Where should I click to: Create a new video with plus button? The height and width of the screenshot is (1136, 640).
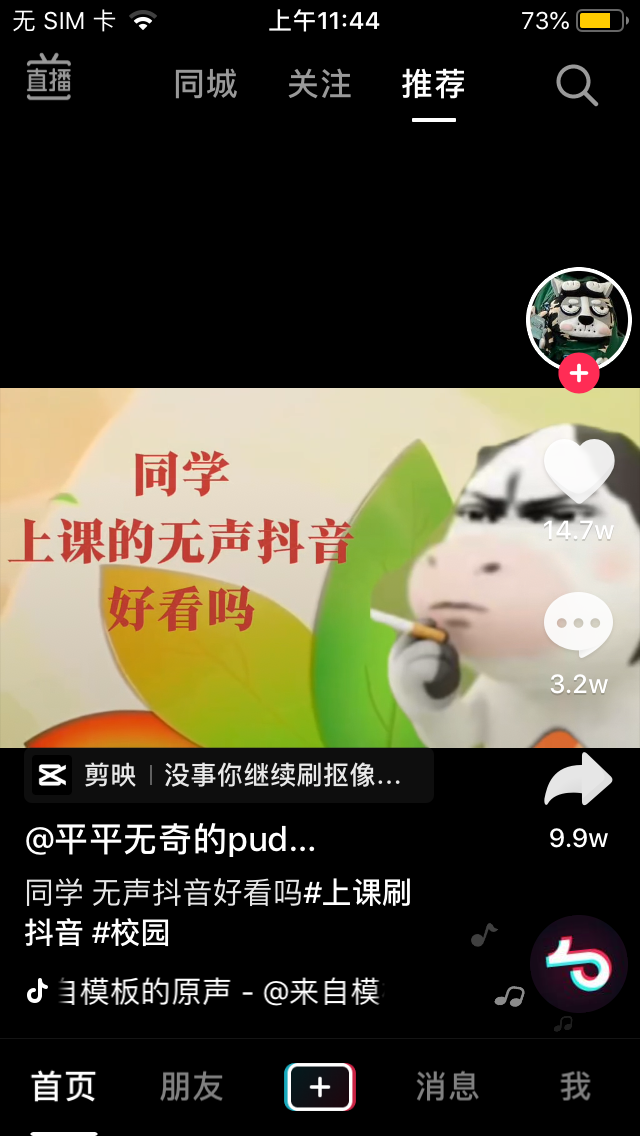320,1087
